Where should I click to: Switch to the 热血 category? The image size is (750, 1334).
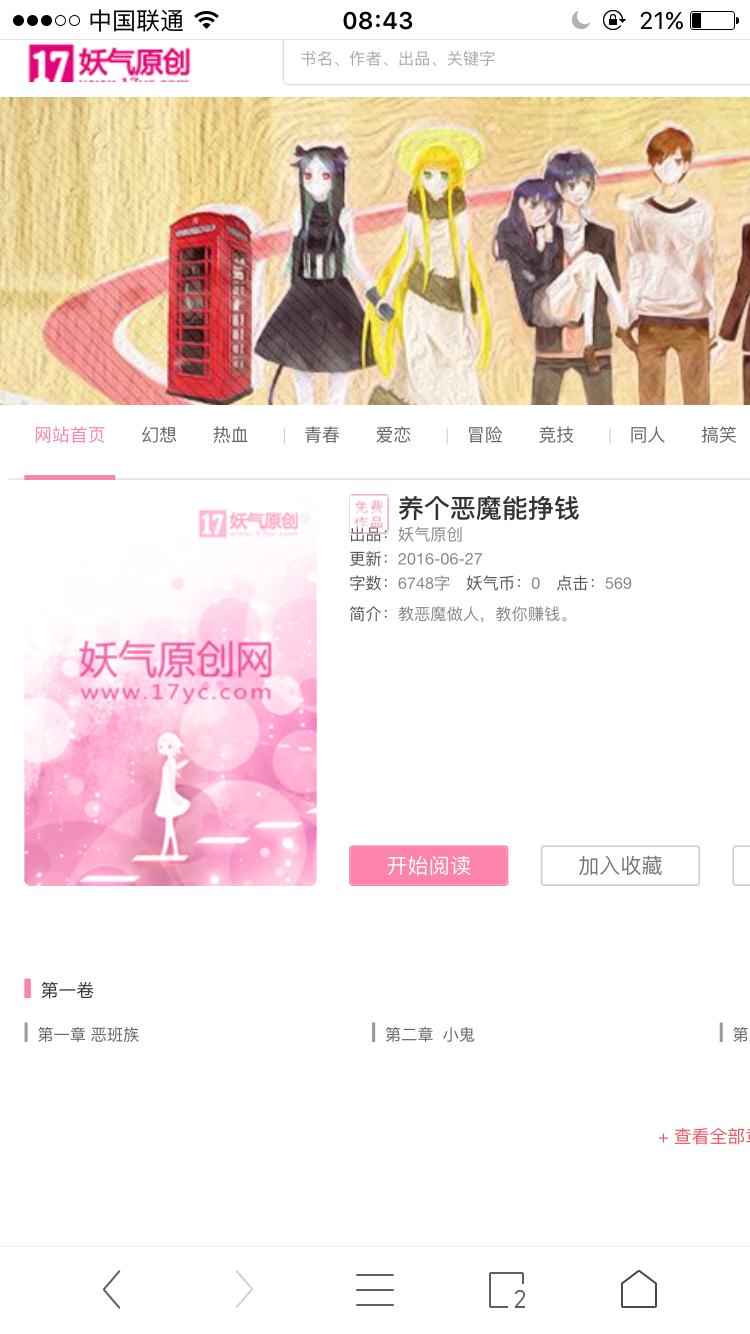(230, 435)
